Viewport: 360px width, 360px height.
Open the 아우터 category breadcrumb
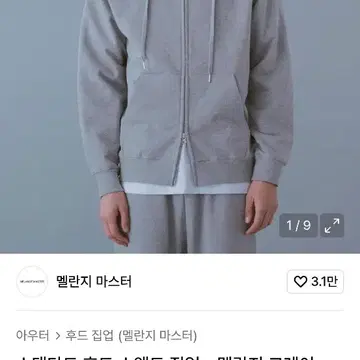33,335
